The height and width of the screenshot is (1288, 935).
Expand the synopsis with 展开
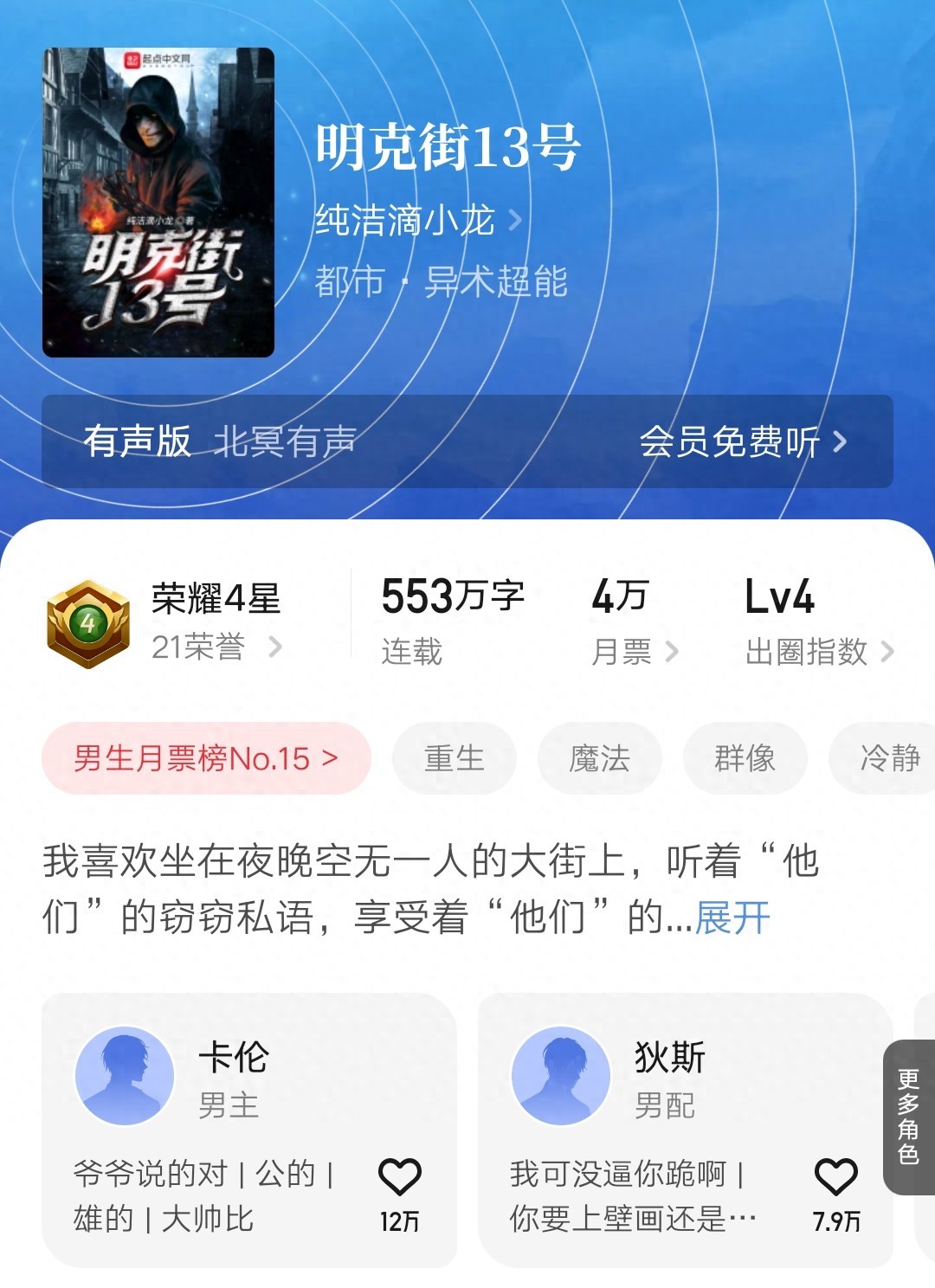pyautogui.click(x=732, y=918)
